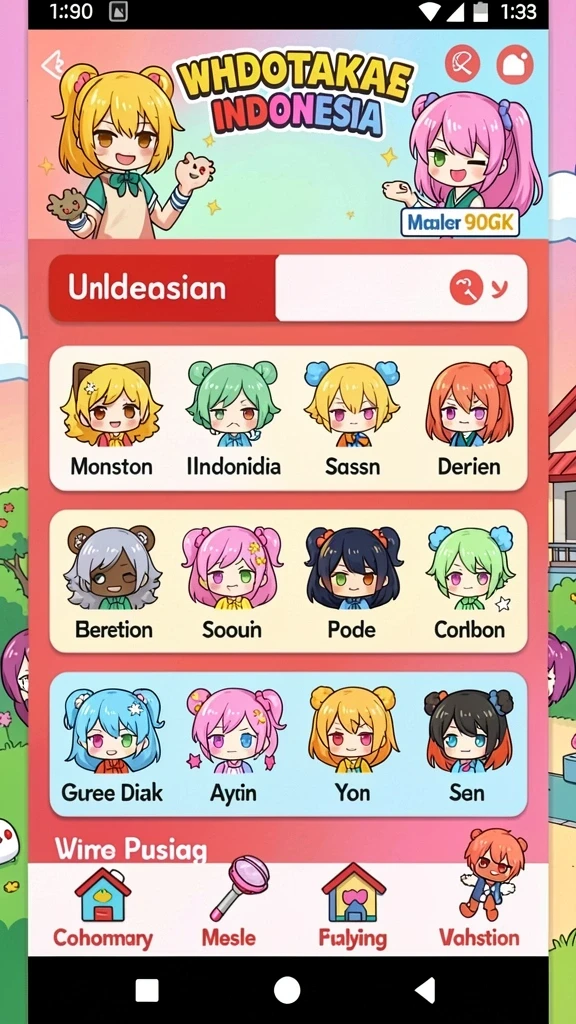Open the Fualying tab
Screen dimensions: 576x1024
(x=353, y=908)
